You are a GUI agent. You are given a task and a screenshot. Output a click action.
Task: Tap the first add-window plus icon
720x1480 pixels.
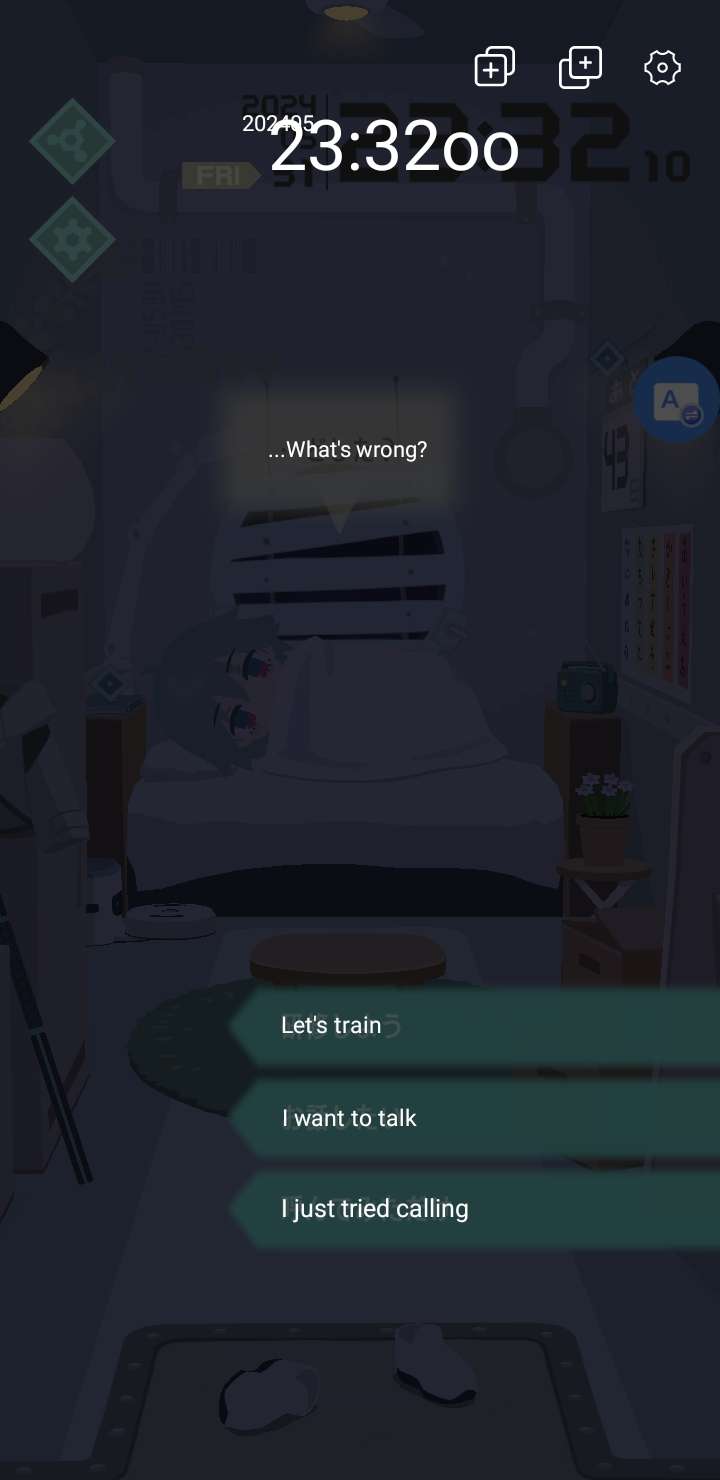[494, 67]
